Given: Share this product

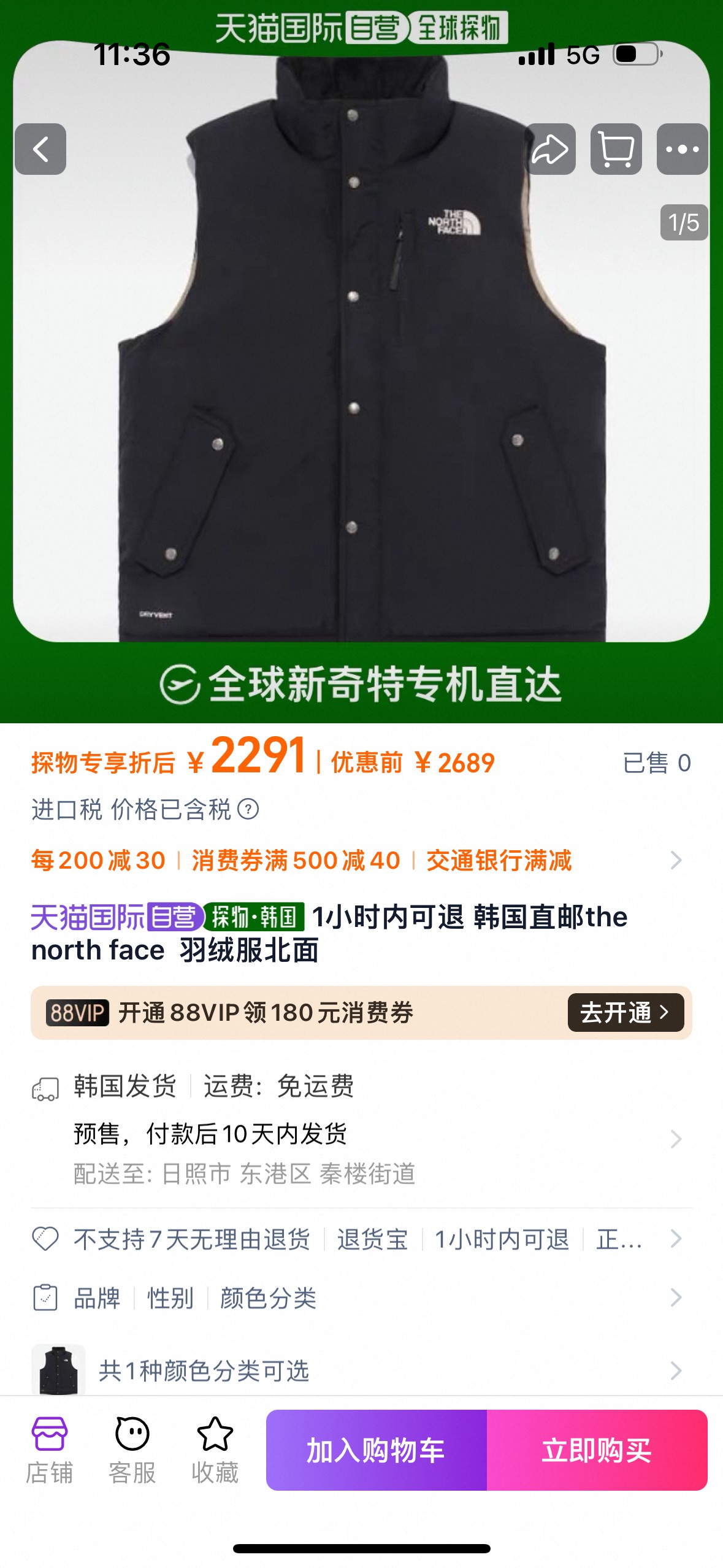Looking at the screenshot, I should pos(550,149).
